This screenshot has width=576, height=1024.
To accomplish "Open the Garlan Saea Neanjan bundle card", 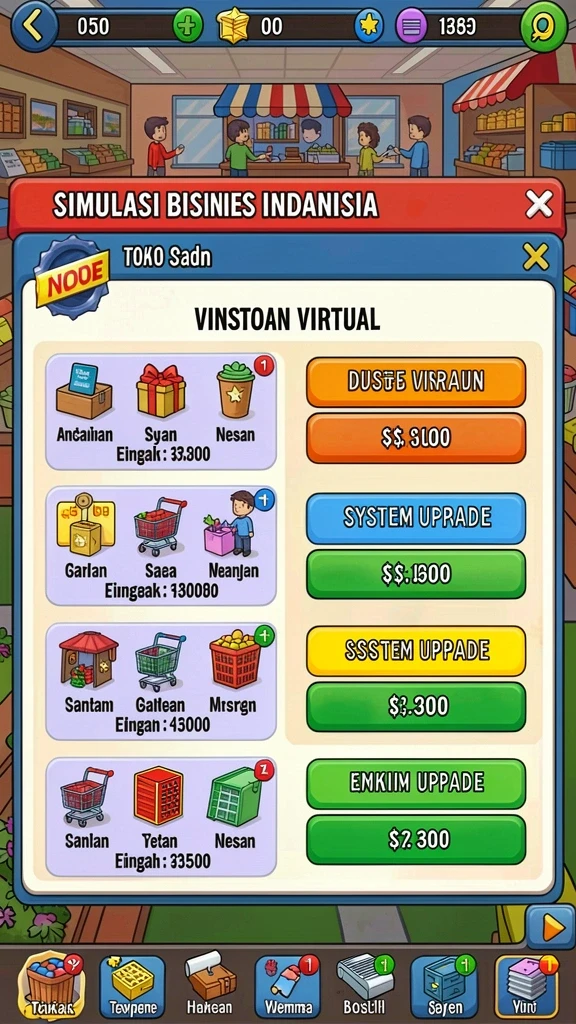I will click(x=161, y=547).
